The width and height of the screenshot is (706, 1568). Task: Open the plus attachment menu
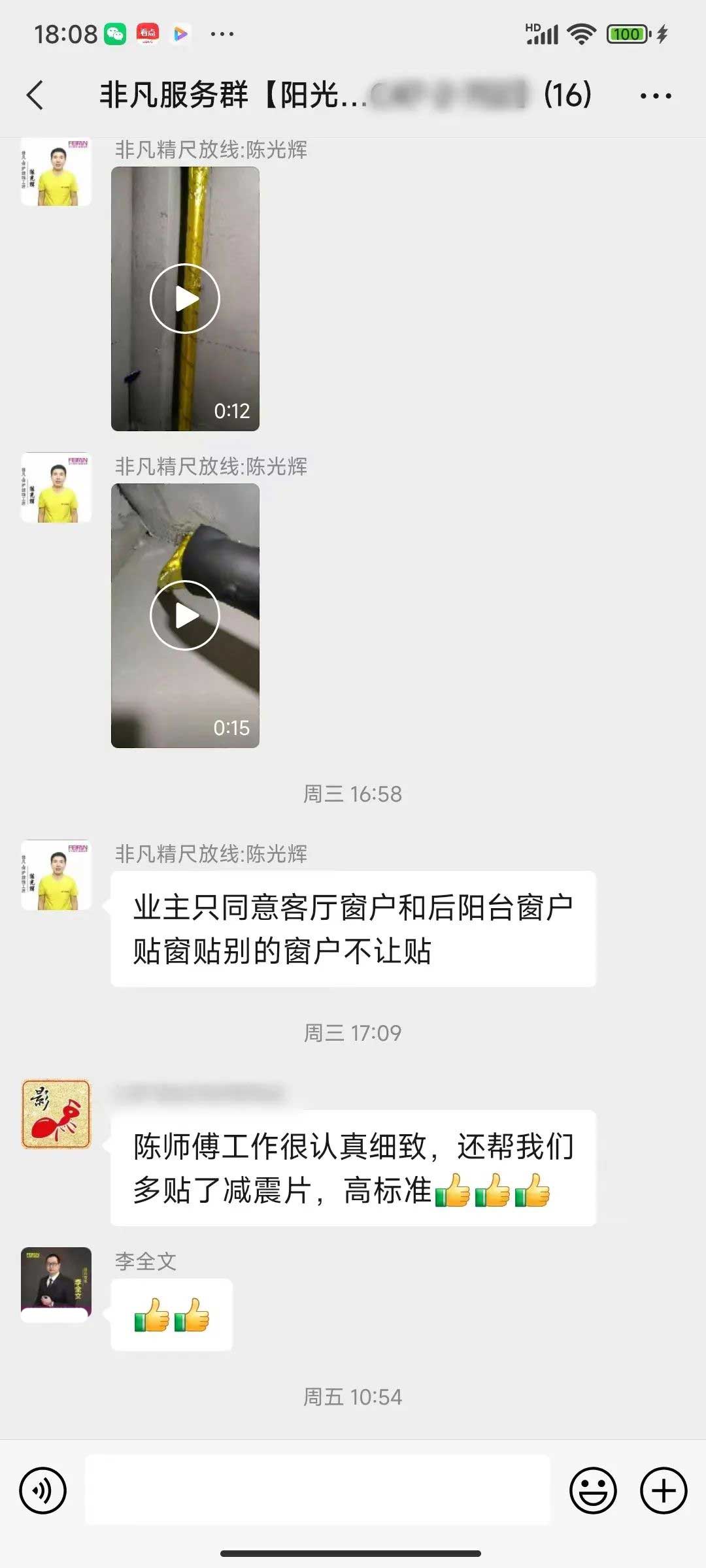tap(663, 1491)
